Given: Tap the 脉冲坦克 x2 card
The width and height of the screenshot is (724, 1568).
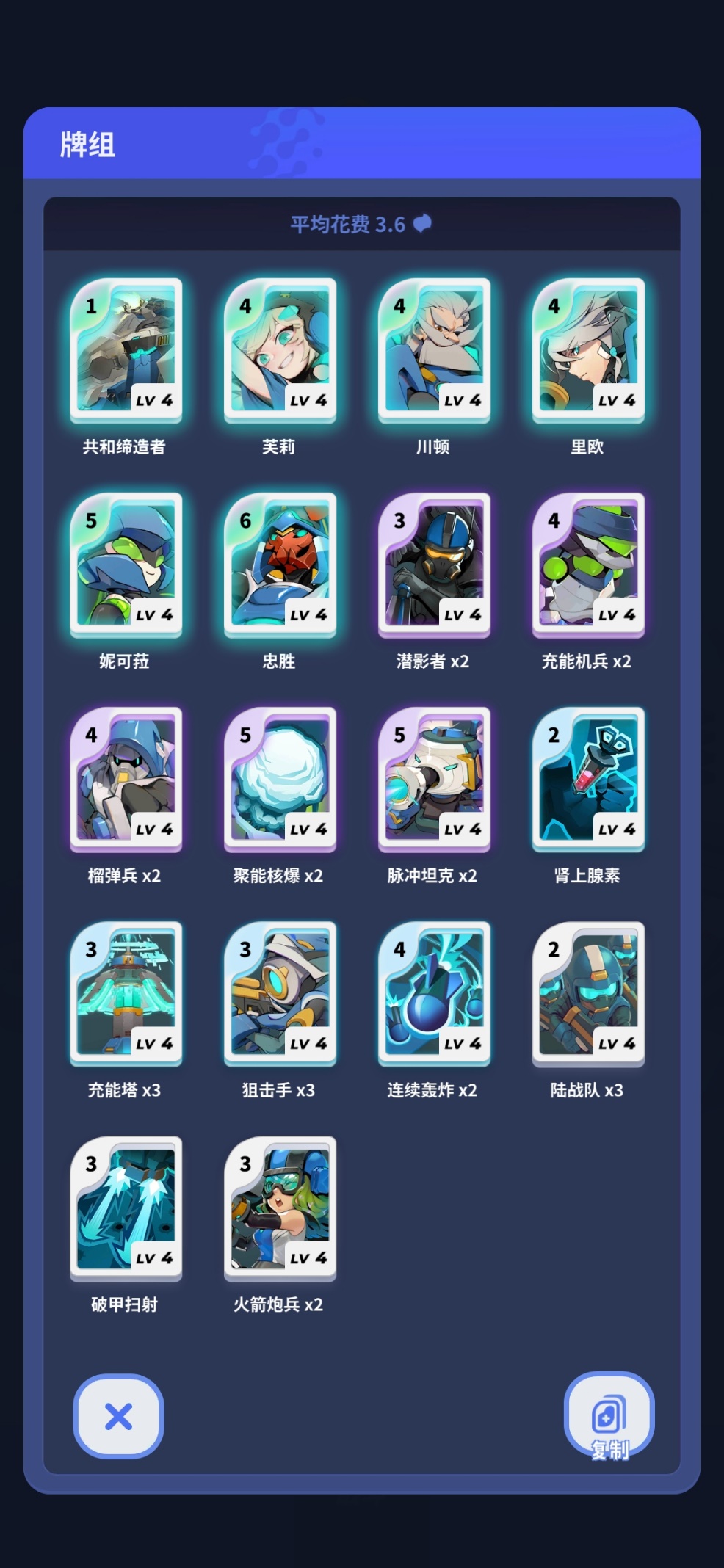Looking at the screenshot, I should (x=434, y=779).
